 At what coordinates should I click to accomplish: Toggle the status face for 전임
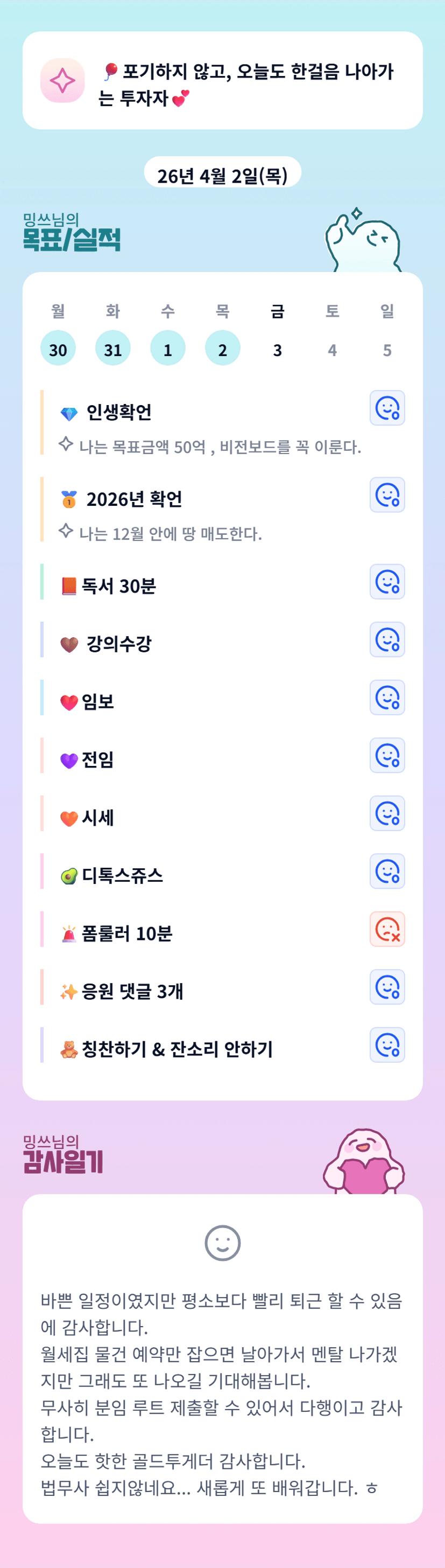[x=387, y=755]
